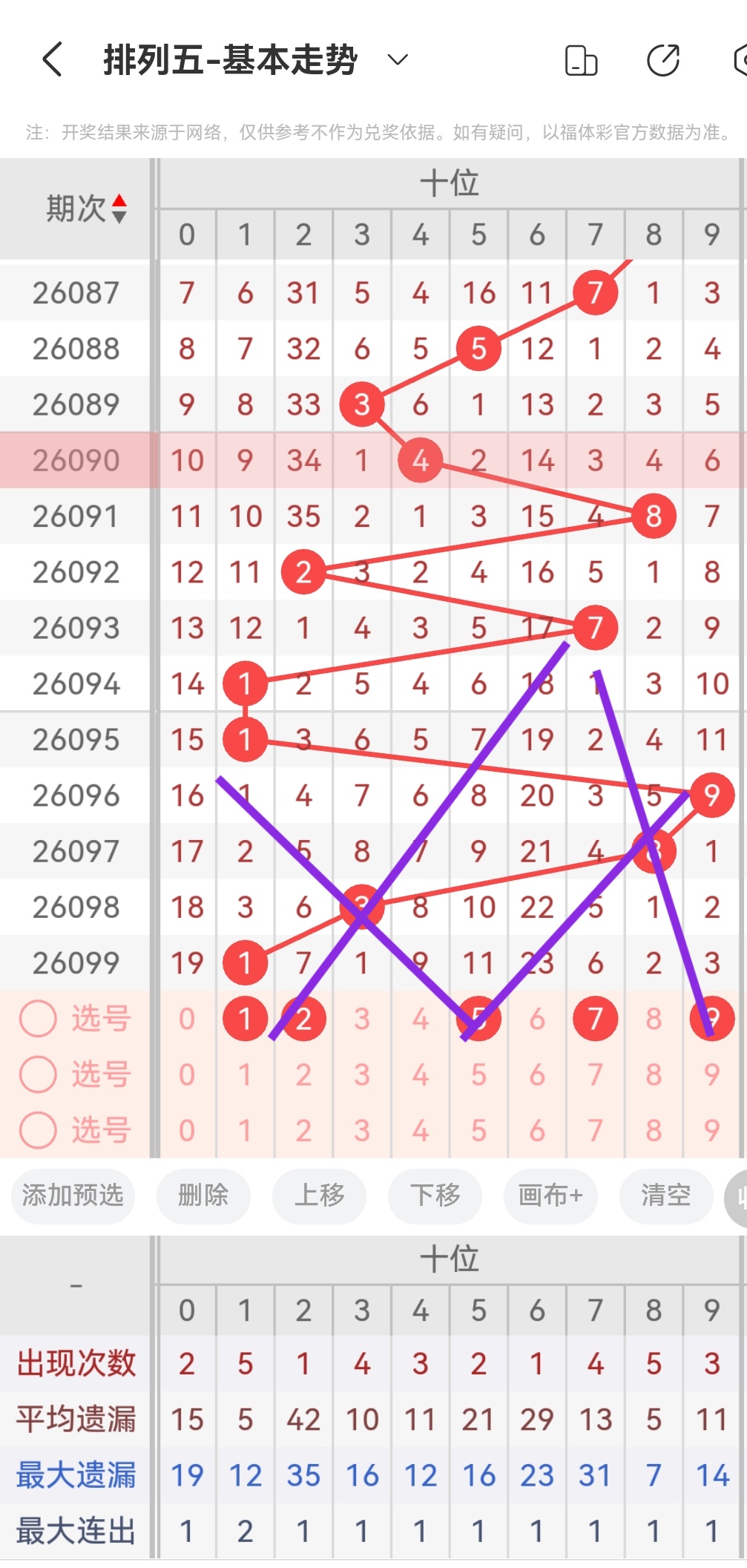Tap the screen orientation icon in the header
The width and height of the screenshot is (747, 1568).
(x=581, y=60)
